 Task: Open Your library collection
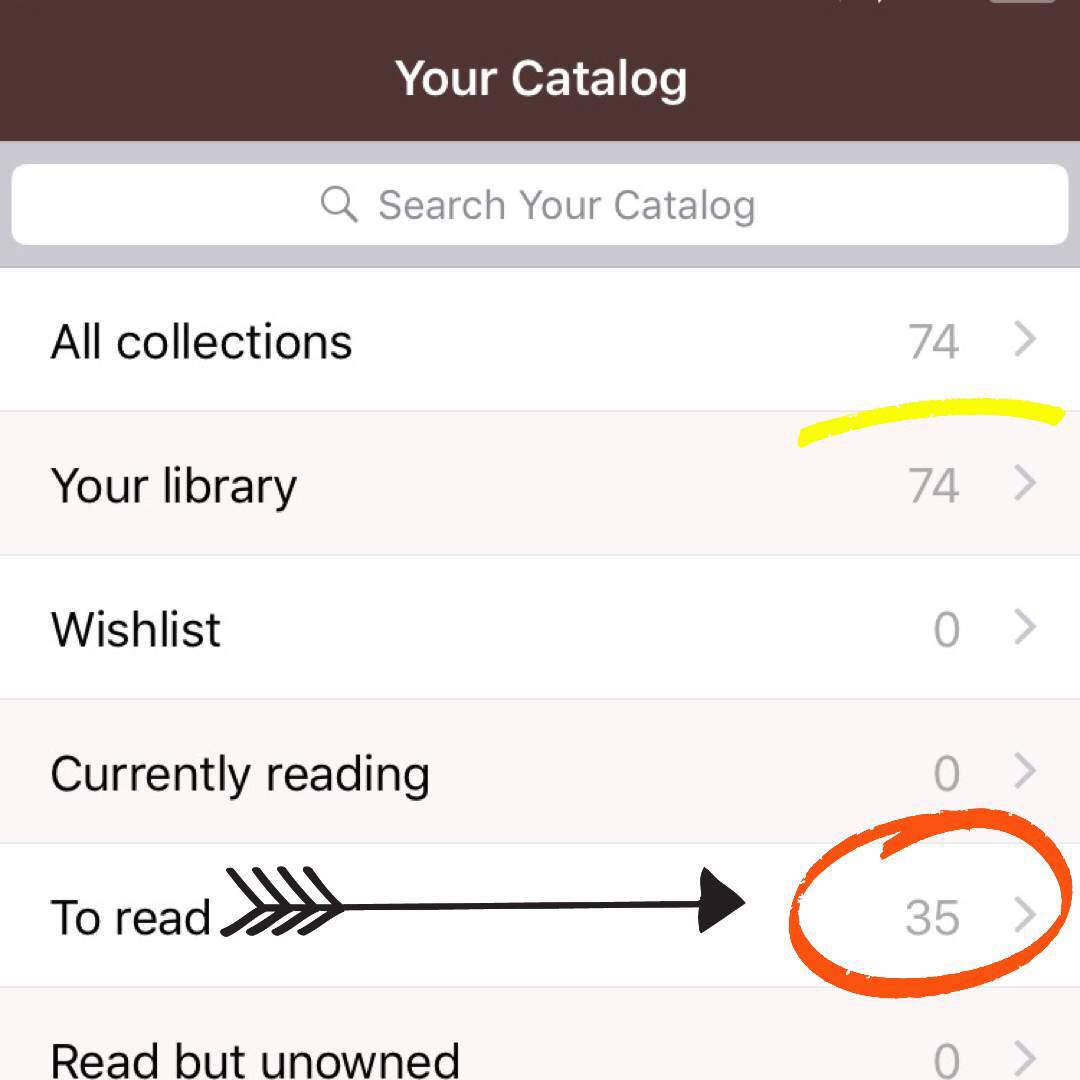point(540,485)
